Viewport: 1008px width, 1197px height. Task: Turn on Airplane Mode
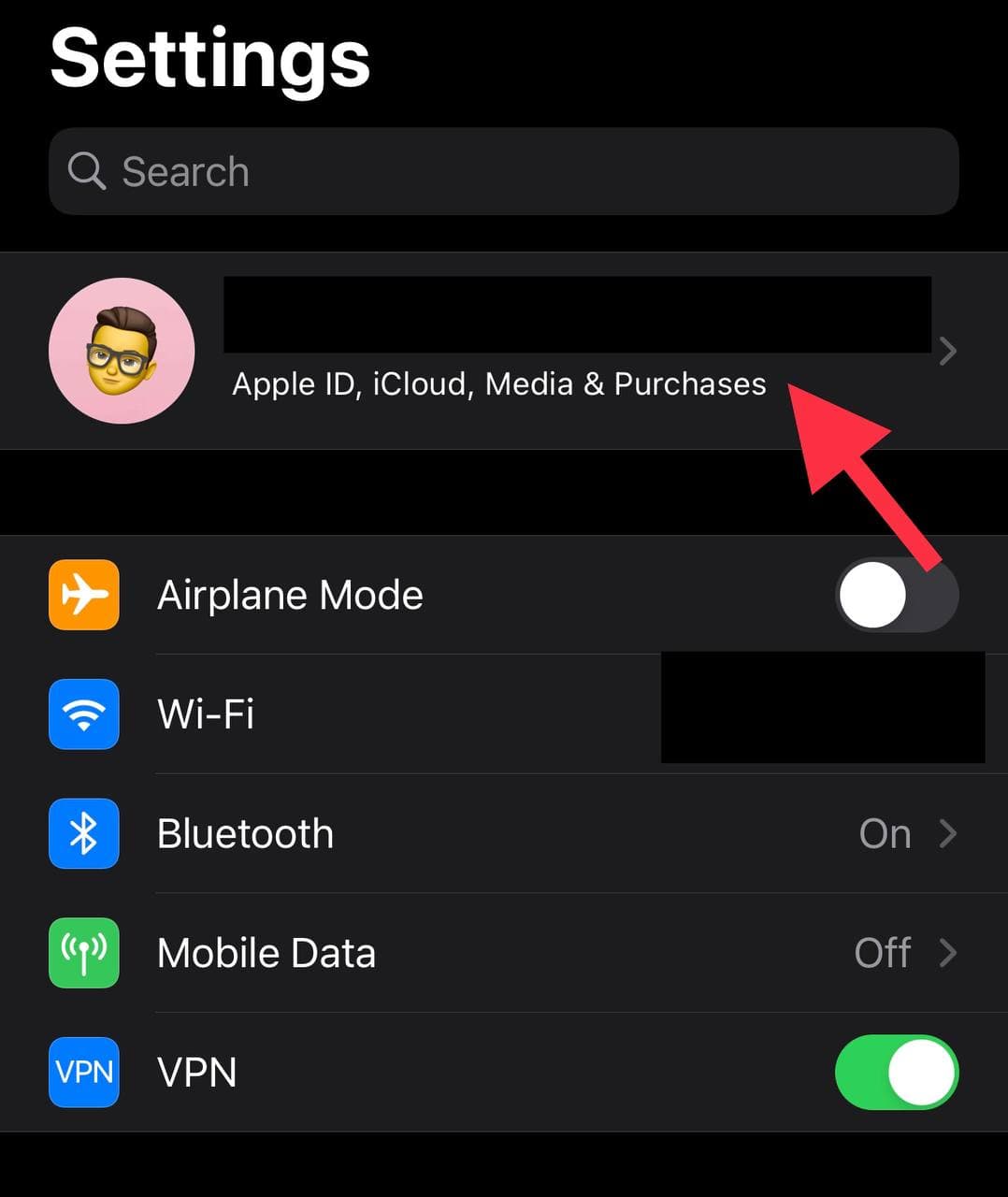[896, 595]
